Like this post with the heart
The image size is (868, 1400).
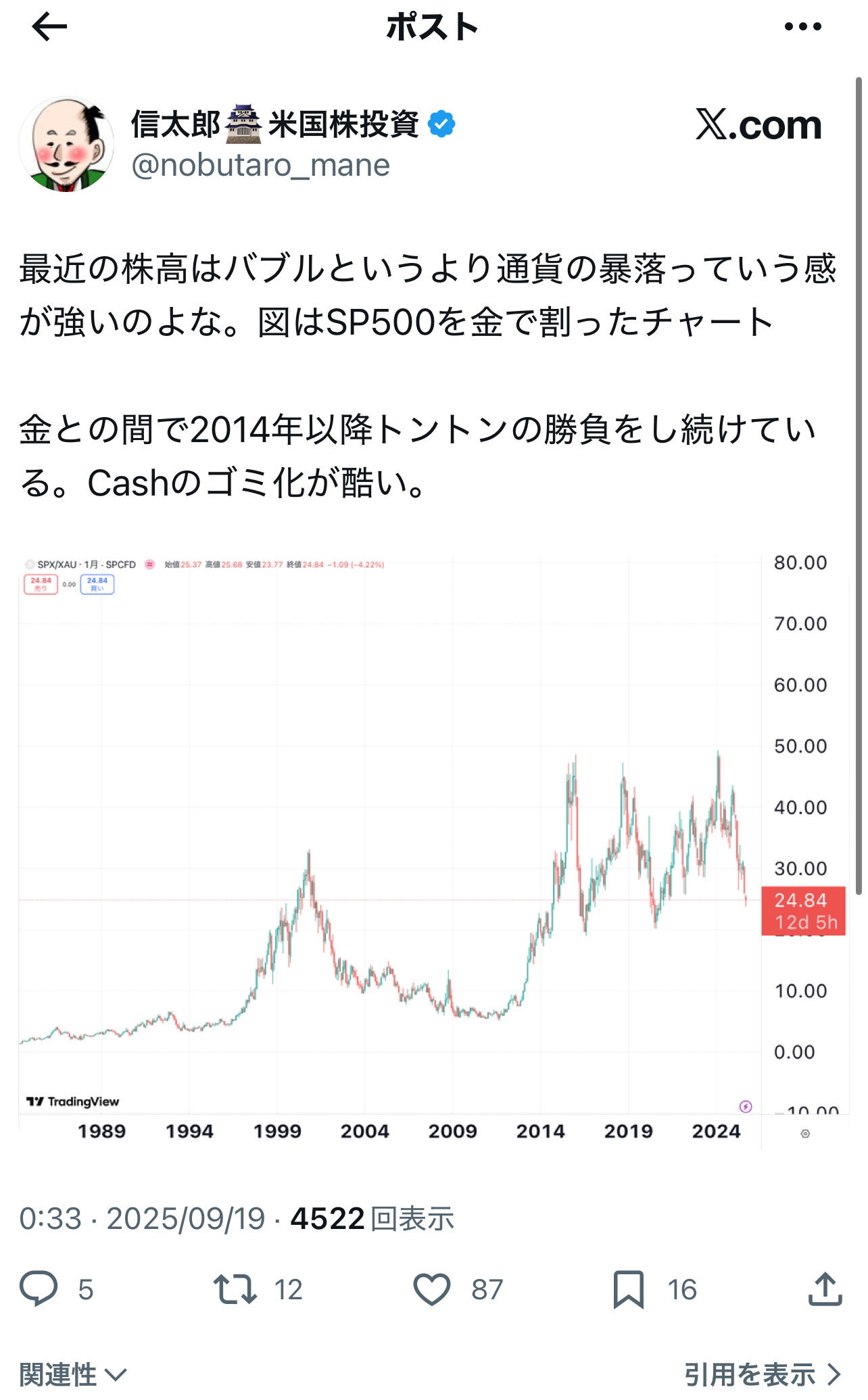tap(432, 1288)
